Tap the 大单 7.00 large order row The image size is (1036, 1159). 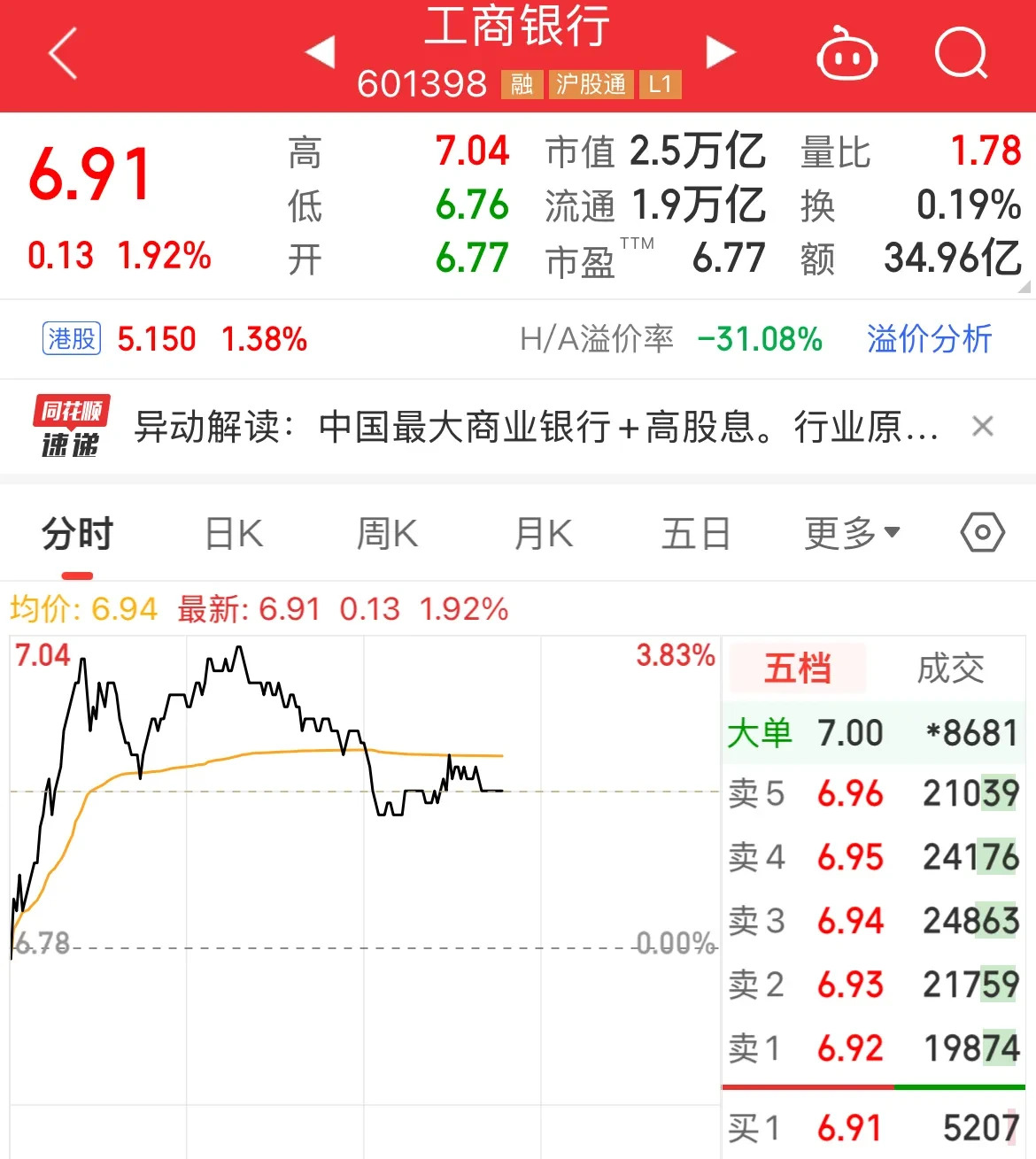click(872, 732)
